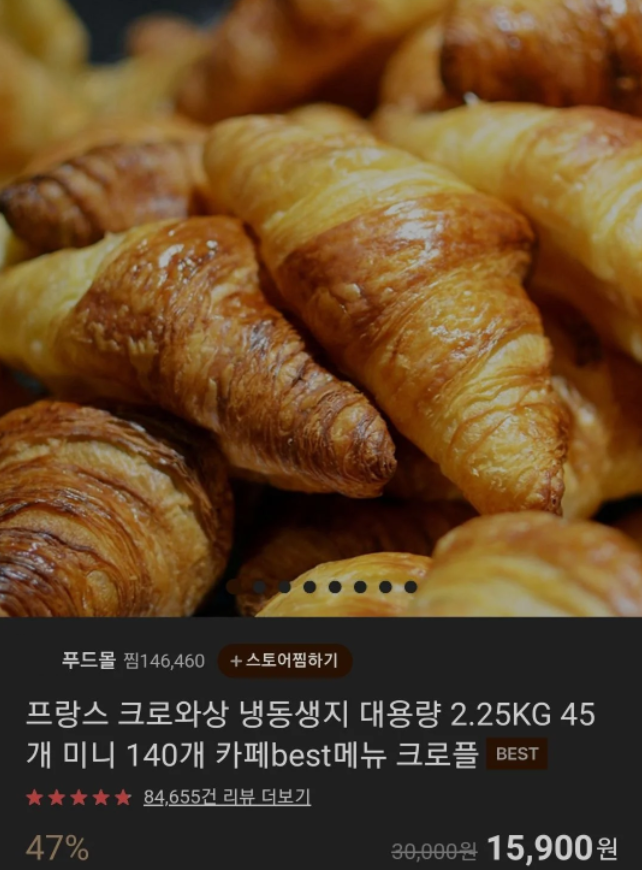Visit the 푸드몰 store page

coord(88,661)
